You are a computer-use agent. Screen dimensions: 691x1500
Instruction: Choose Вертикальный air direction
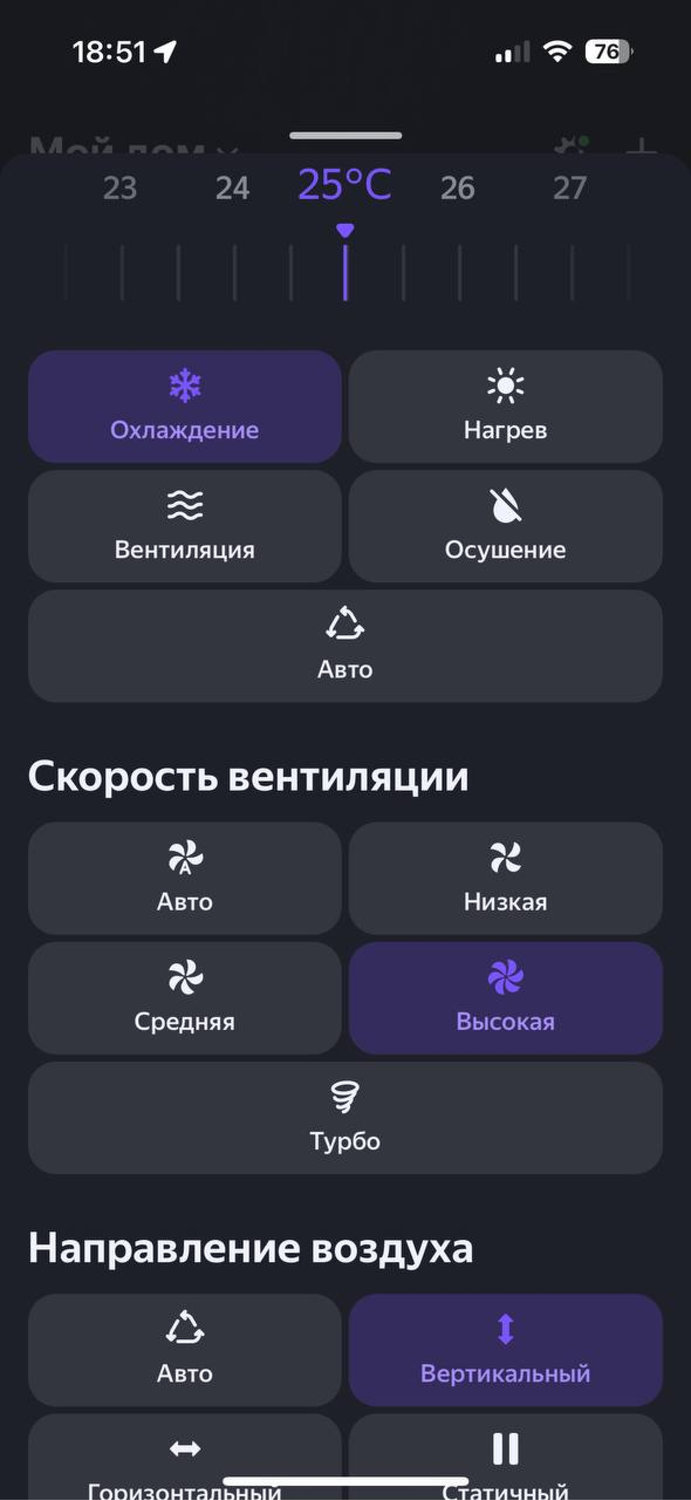click(505, 1350)
